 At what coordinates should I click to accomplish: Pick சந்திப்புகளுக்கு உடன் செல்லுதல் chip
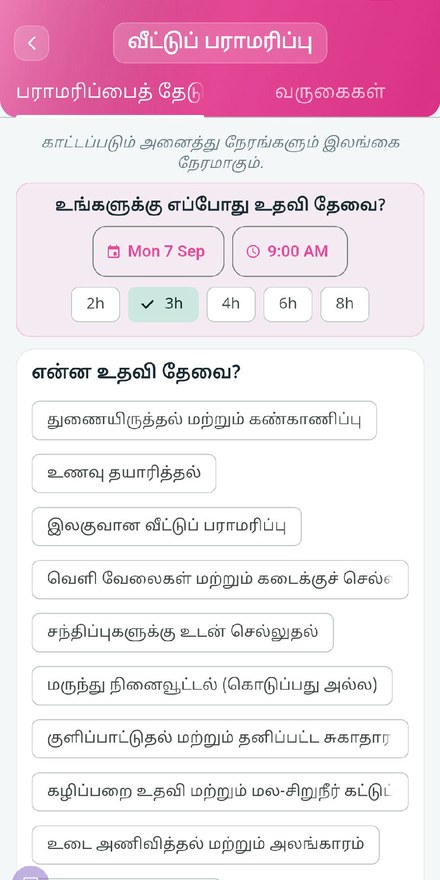click(x=182, y=632)
